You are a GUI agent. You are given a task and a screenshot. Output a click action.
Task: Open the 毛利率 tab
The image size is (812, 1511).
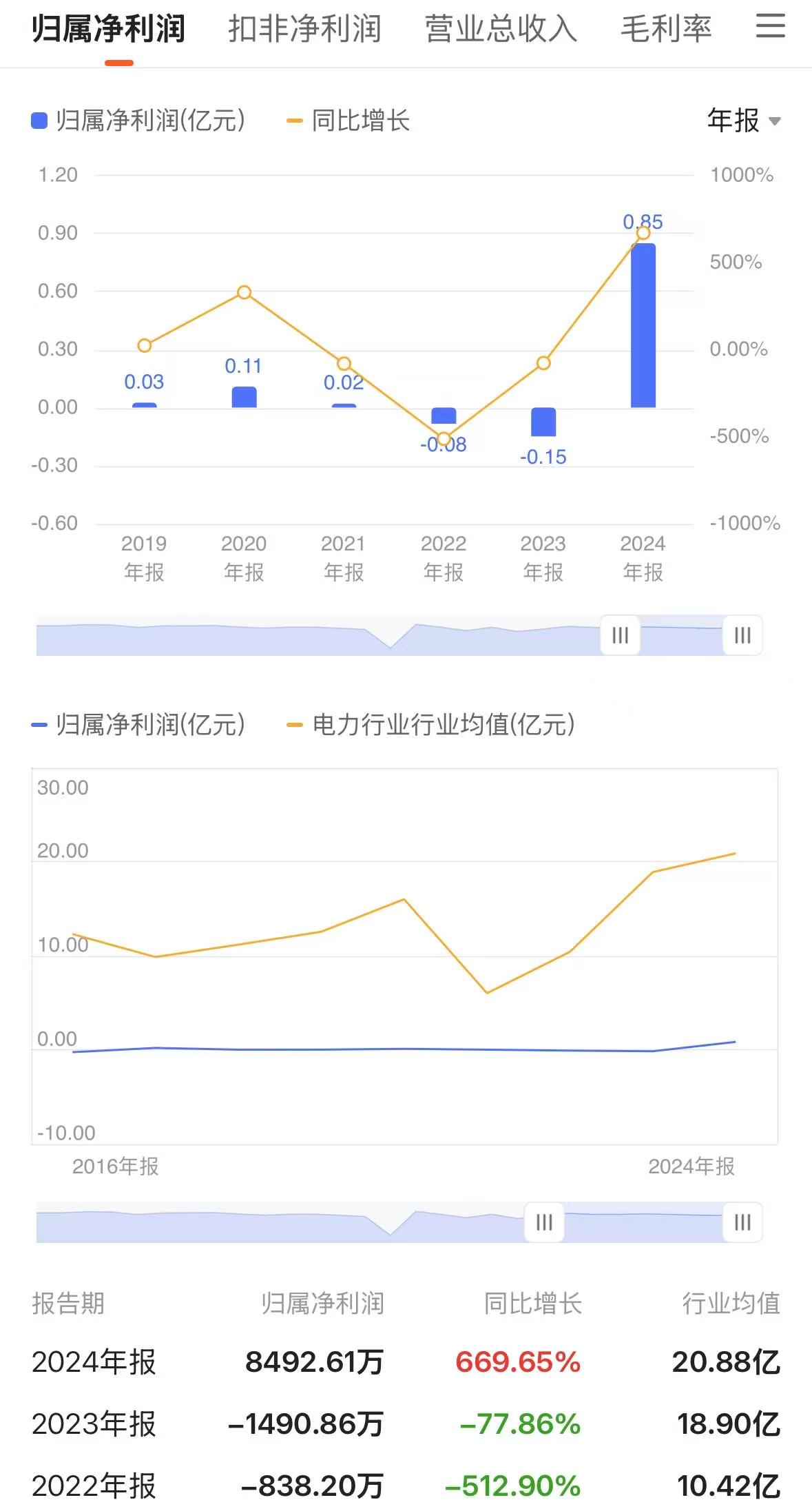point(666,29)
